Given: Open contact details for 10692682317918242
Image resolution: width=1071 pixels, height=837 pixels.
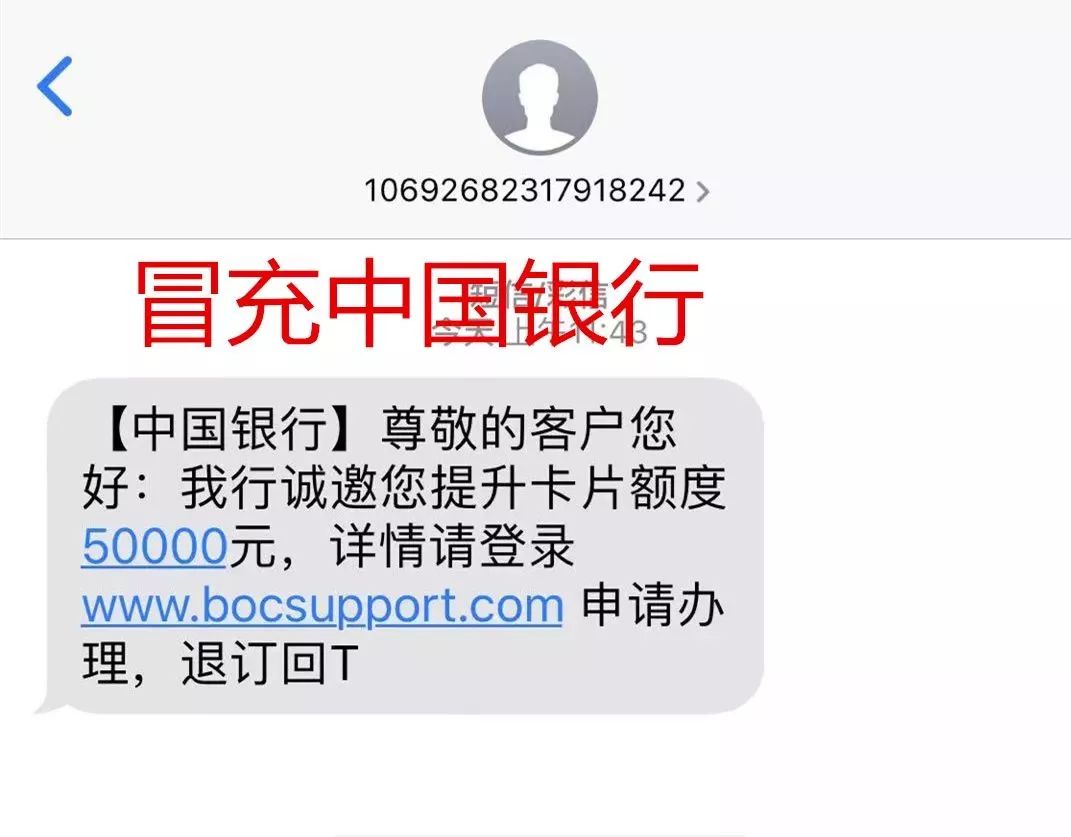Looking at the screenshot, I should coord(536,190).
